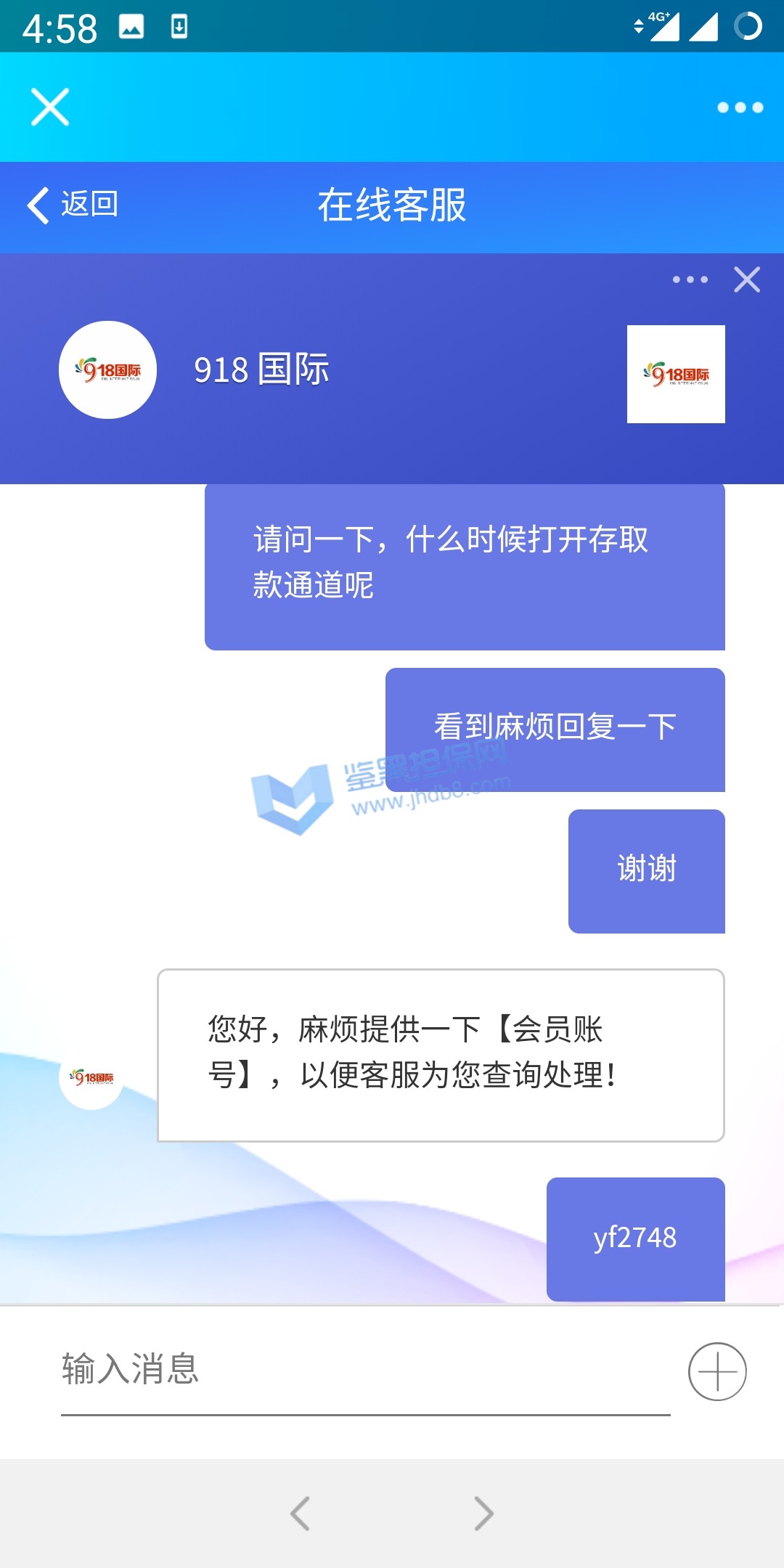Focus the 输入消息 message field
The height and width of the screenshot is (1568, 784).
[x=363, y=1370]
